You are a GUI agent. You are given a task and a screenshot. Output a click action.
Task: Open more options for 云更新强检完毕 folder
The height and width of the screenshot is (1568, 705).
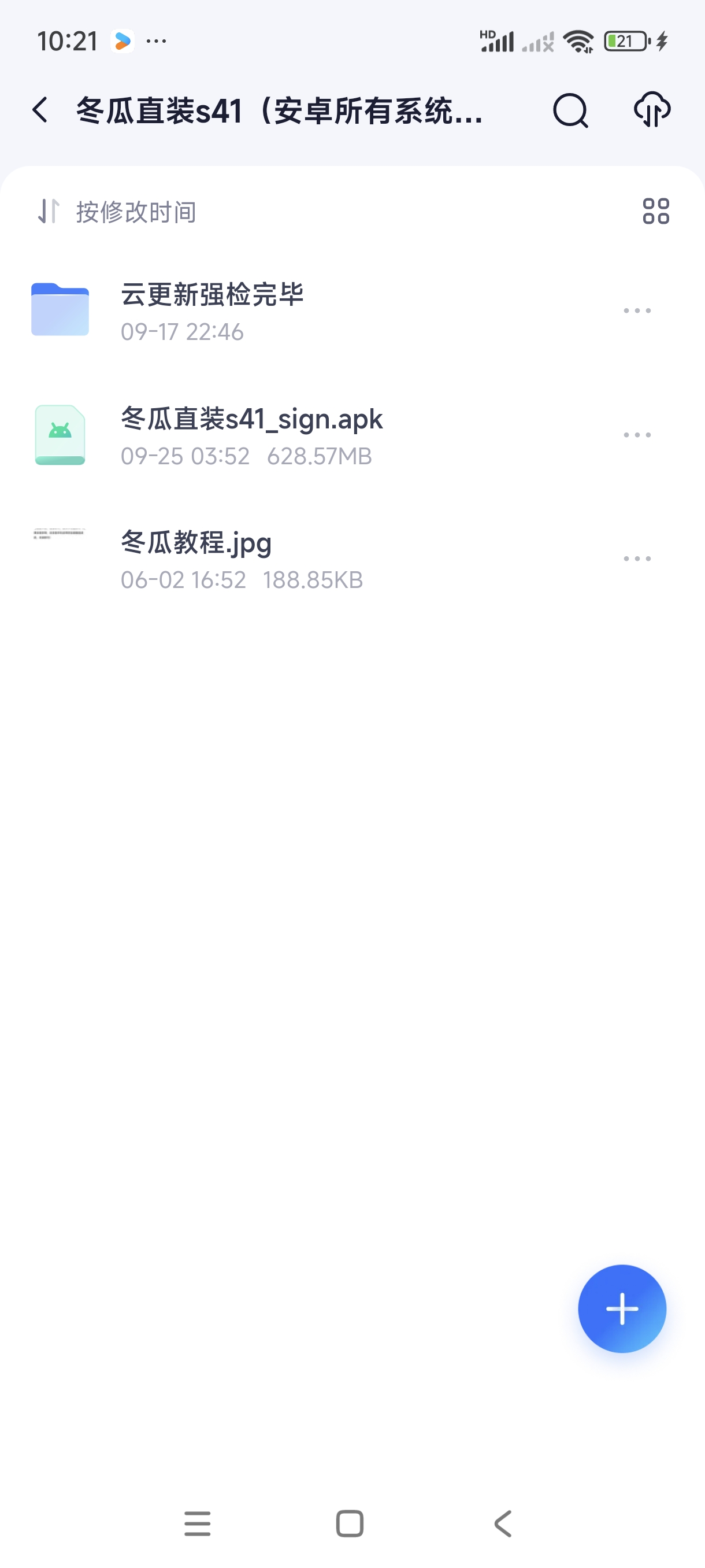(x=637, y=311)
